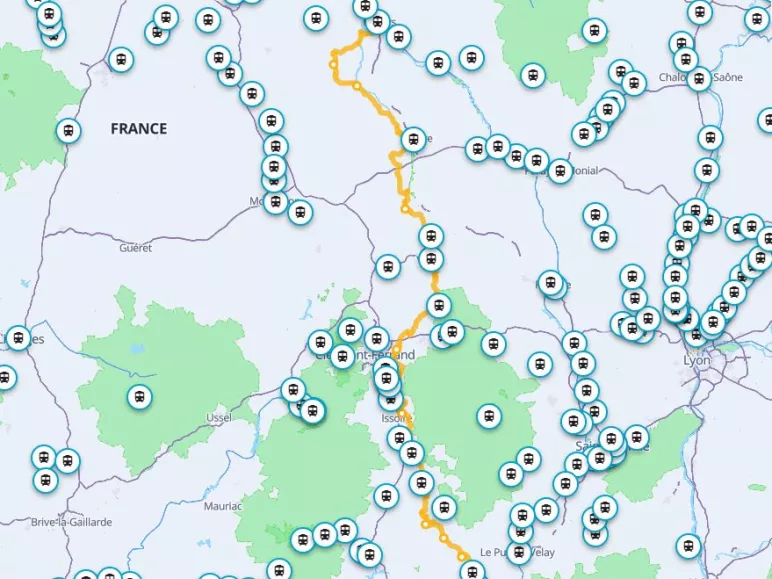Tap the station marker left of FRANCE label
This screenshot has height=579, width=772.
[x=68, y=131]
